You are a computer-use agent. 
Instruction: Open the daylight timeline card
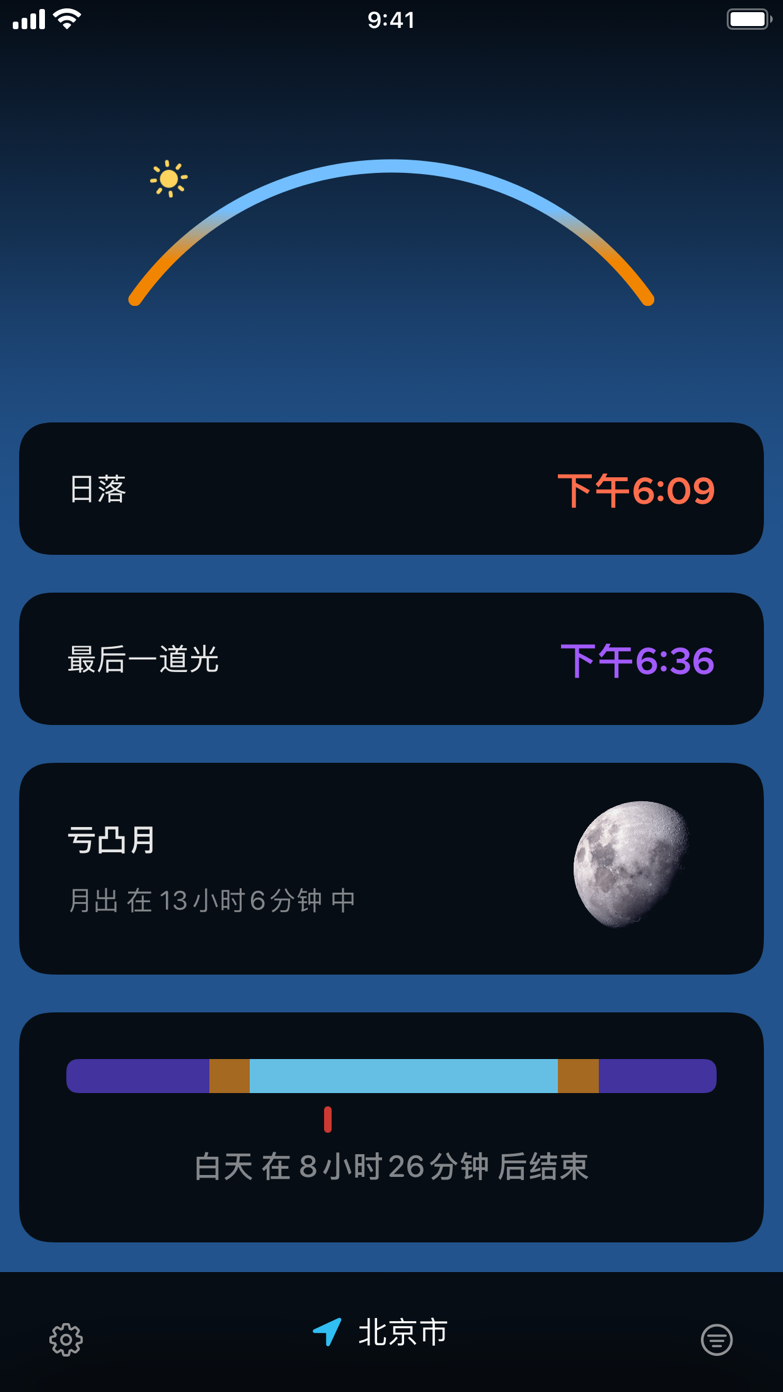[391, 1127]
